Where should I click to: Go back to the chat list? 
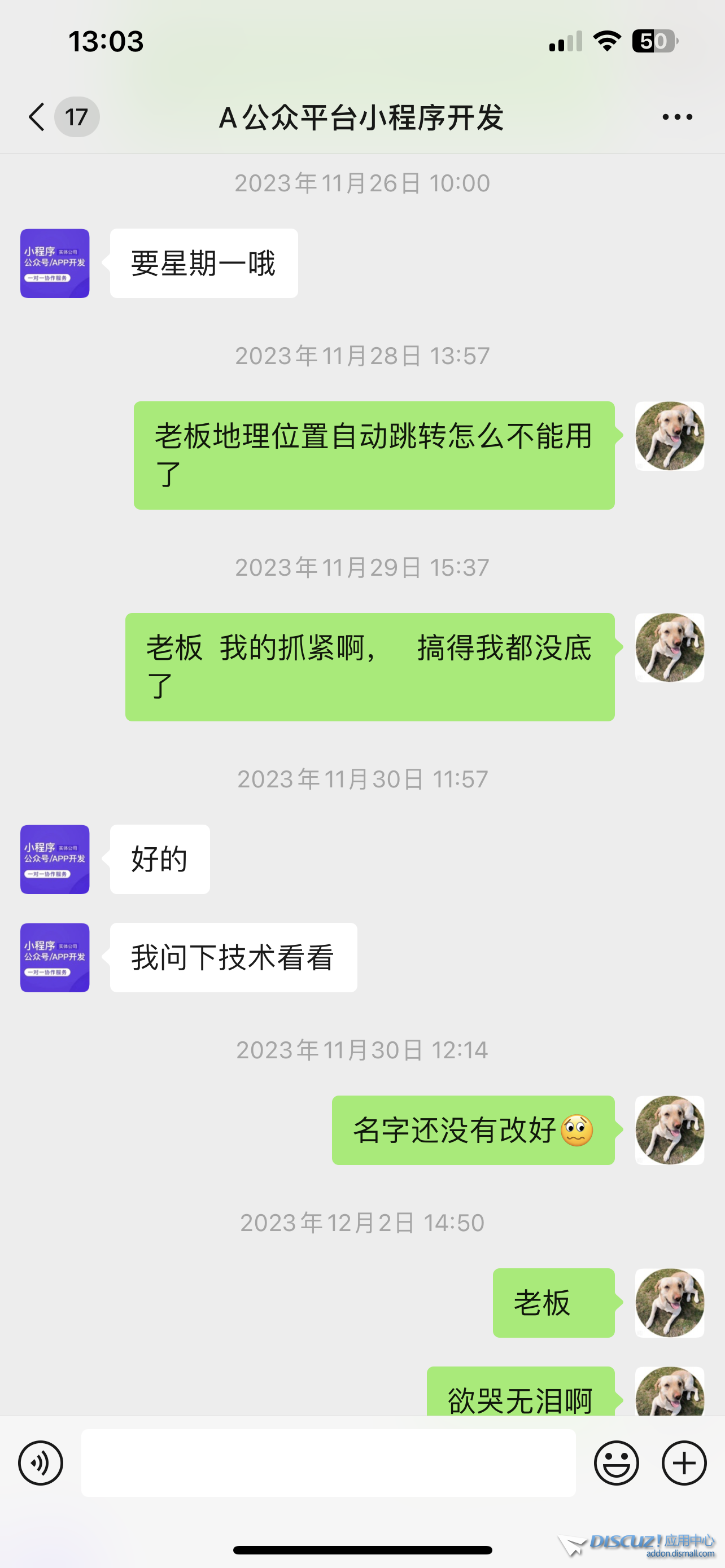tap(38, 117)
